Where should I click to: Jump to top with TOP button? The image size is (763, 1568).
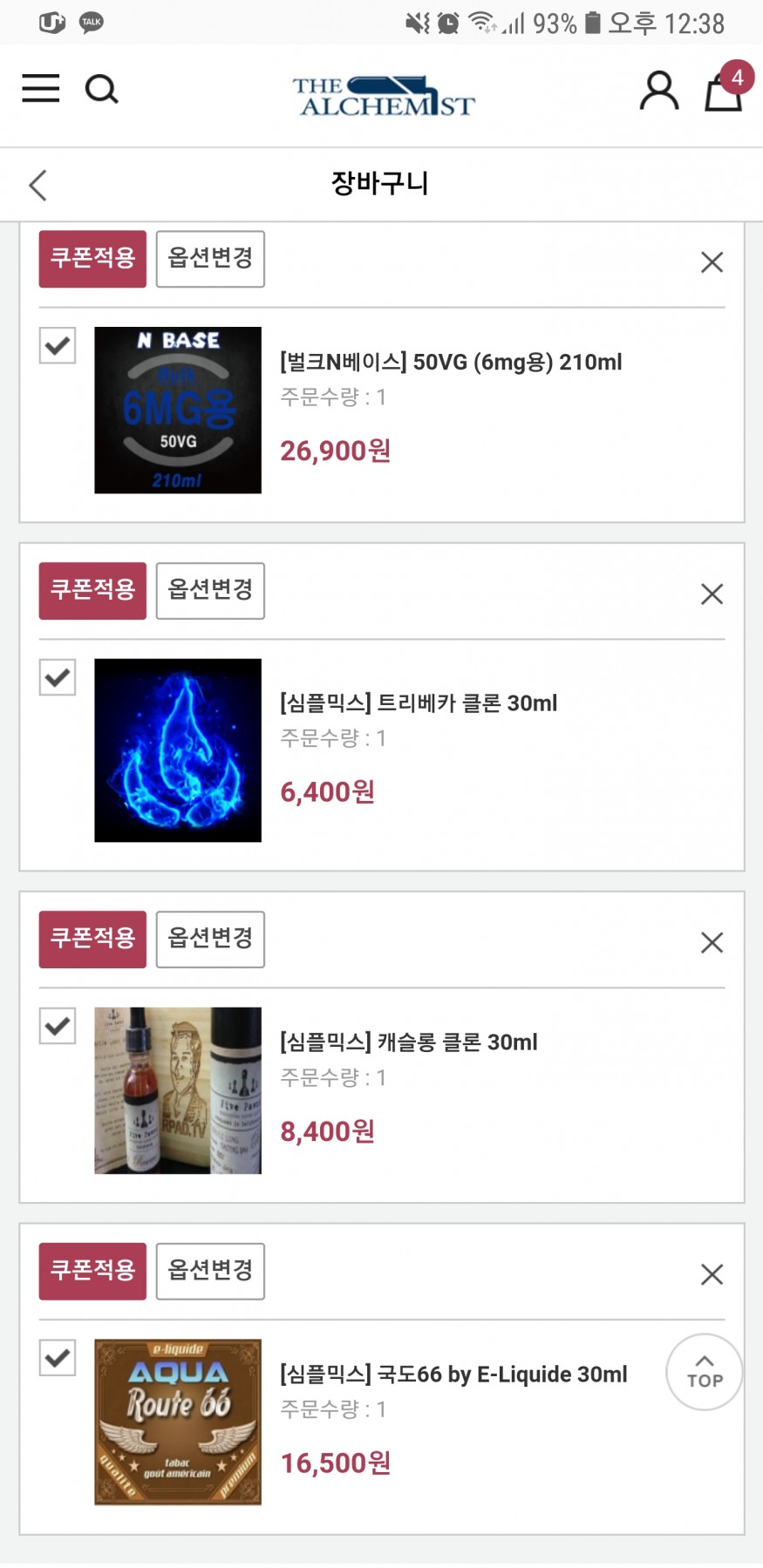click(x=705, y=1372)
